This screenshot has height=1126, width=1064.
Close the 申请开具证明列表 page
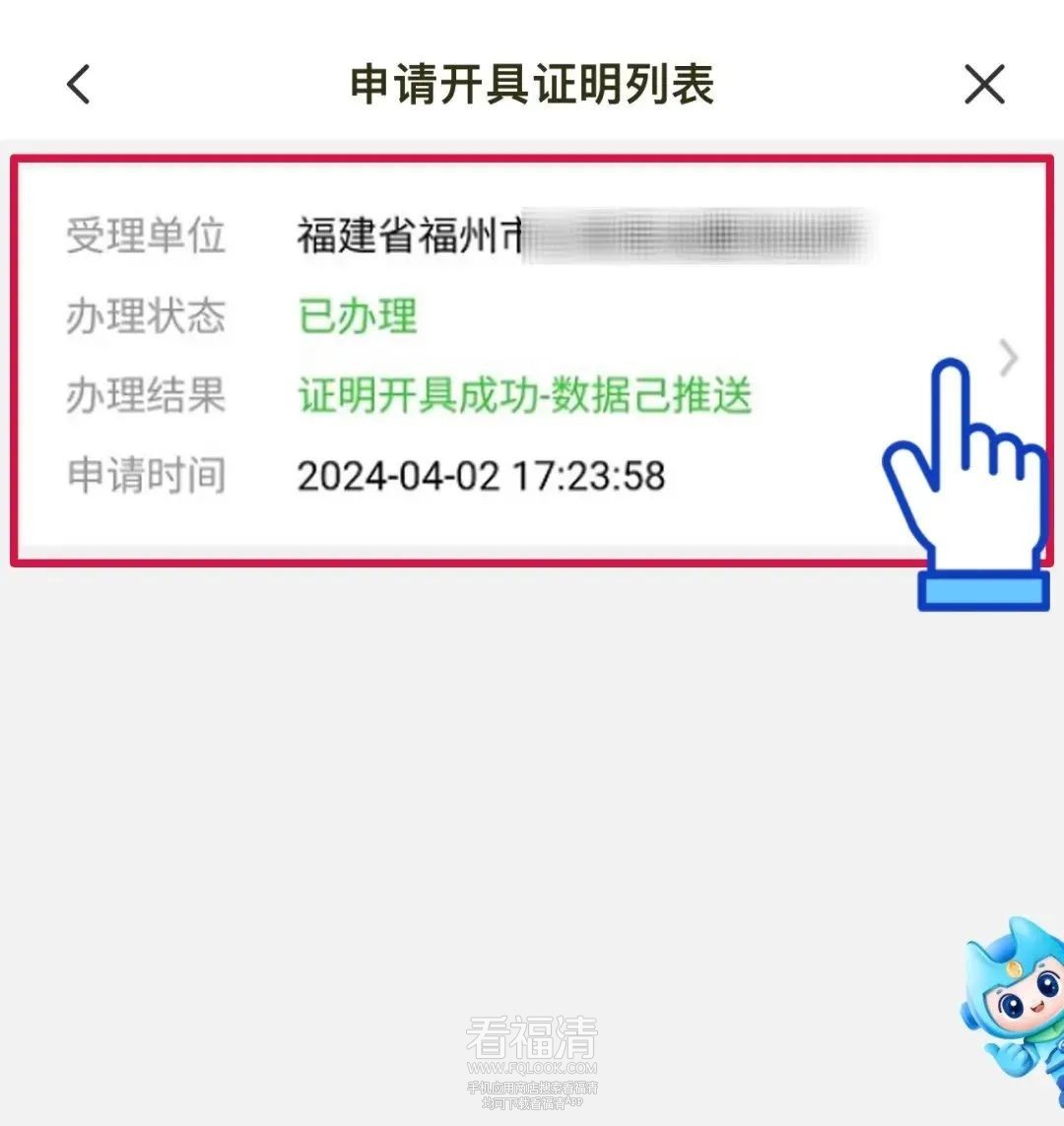point(983,85)
